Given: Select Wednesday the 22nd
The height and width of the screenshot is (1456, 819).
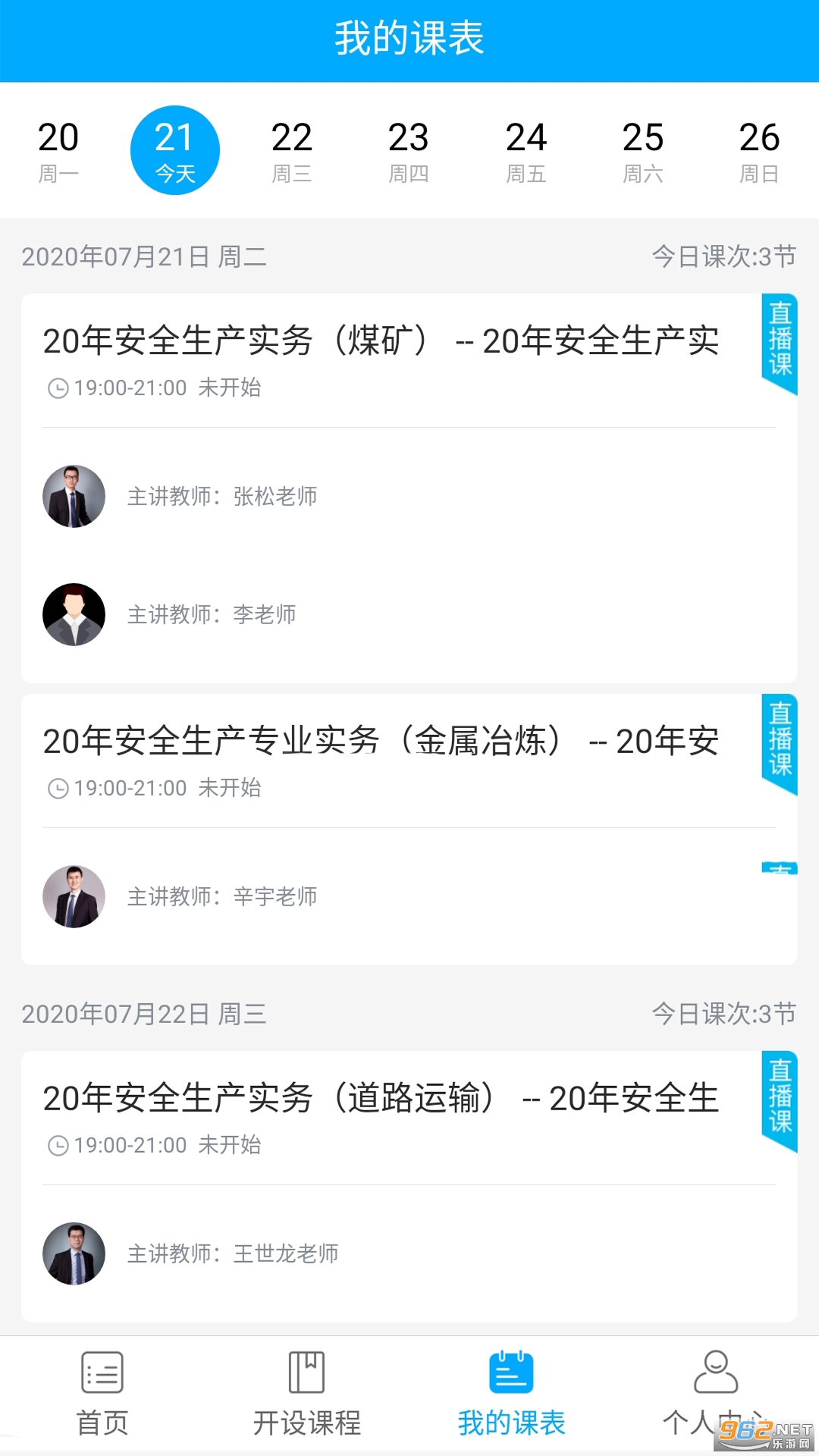Looking at the screenshot, I should [x=292, y=150].
